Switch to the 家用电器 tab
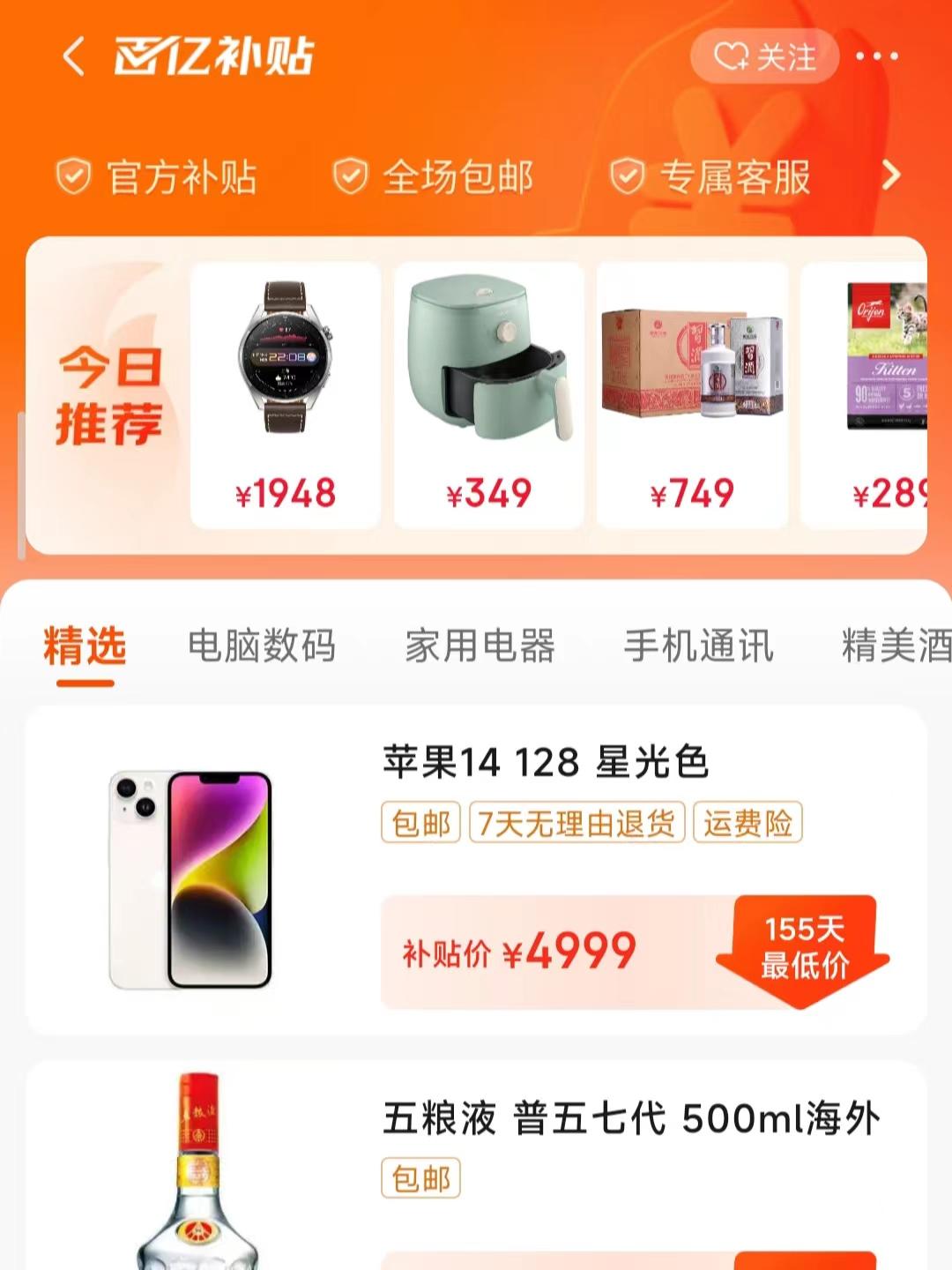The height and width of the screenshot is (1270, 952). pos(480,646)
